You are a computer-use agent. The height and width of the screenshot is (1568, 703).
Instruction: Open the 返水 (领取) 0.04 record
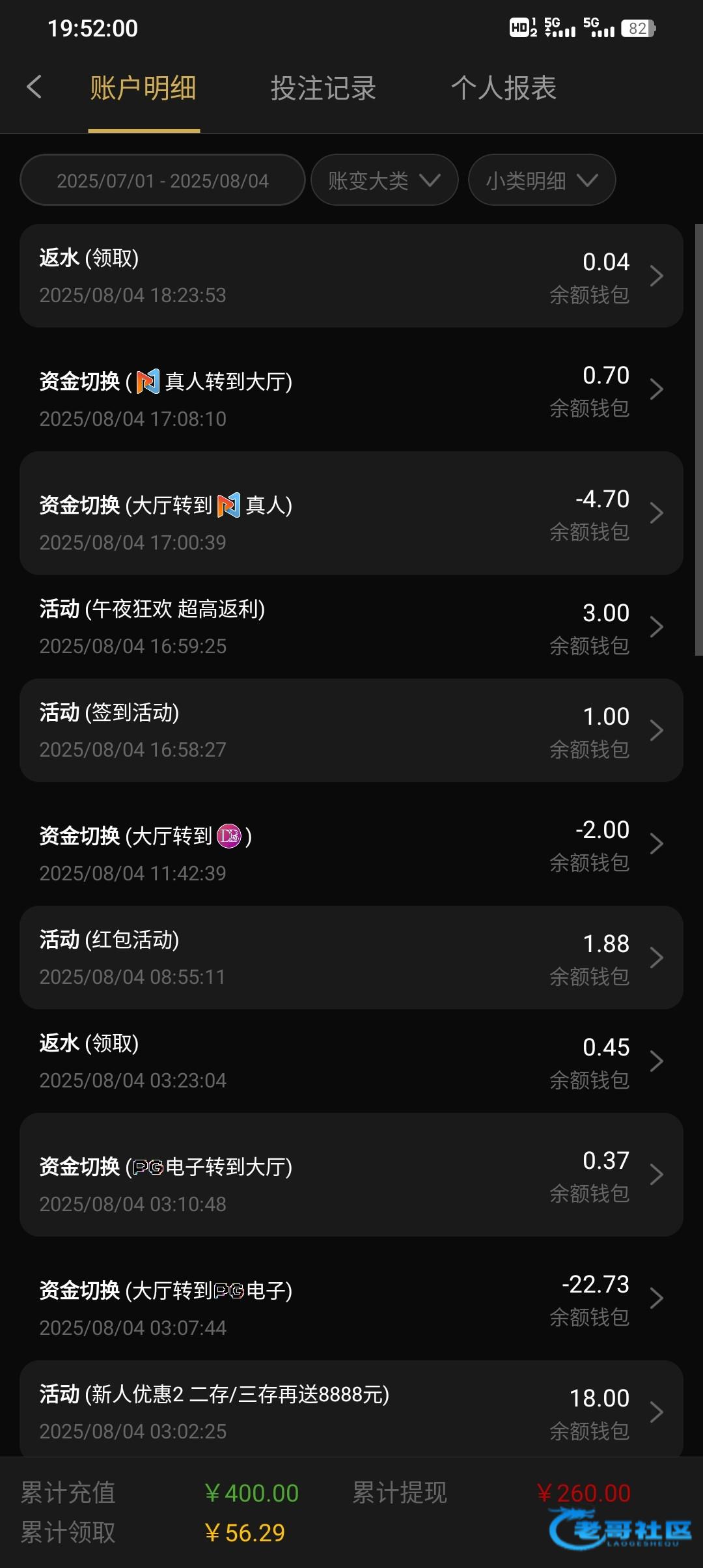click(351, 276)
